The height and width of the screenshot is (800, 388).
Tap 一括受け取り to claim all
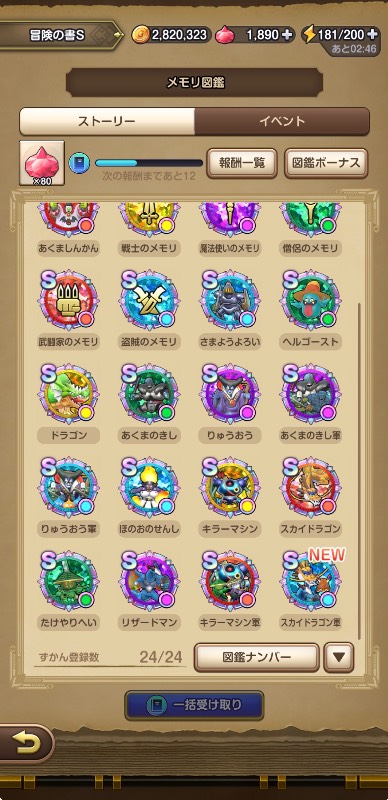[x=194, y=706]
